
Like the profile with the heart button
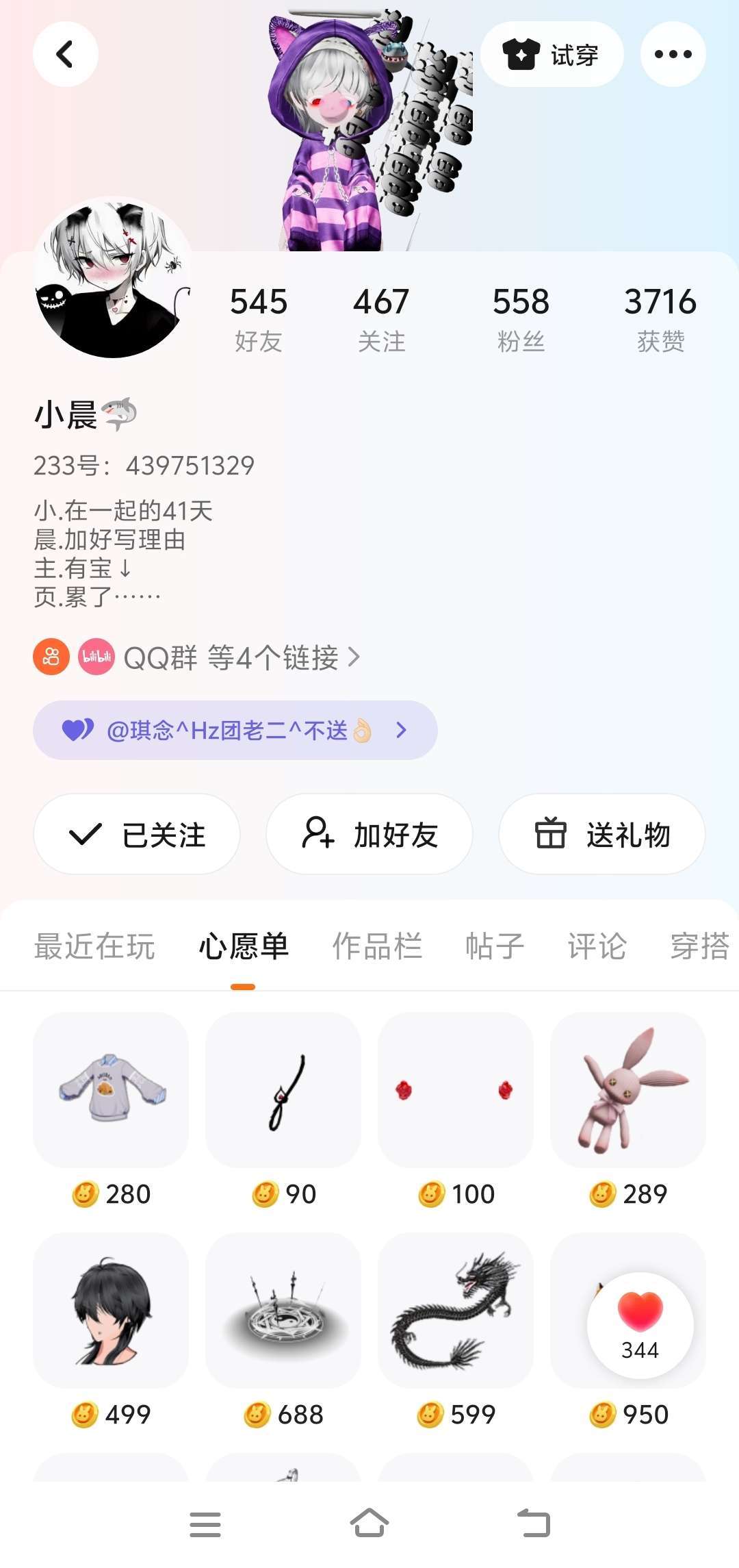click(x=640, y=1324)
